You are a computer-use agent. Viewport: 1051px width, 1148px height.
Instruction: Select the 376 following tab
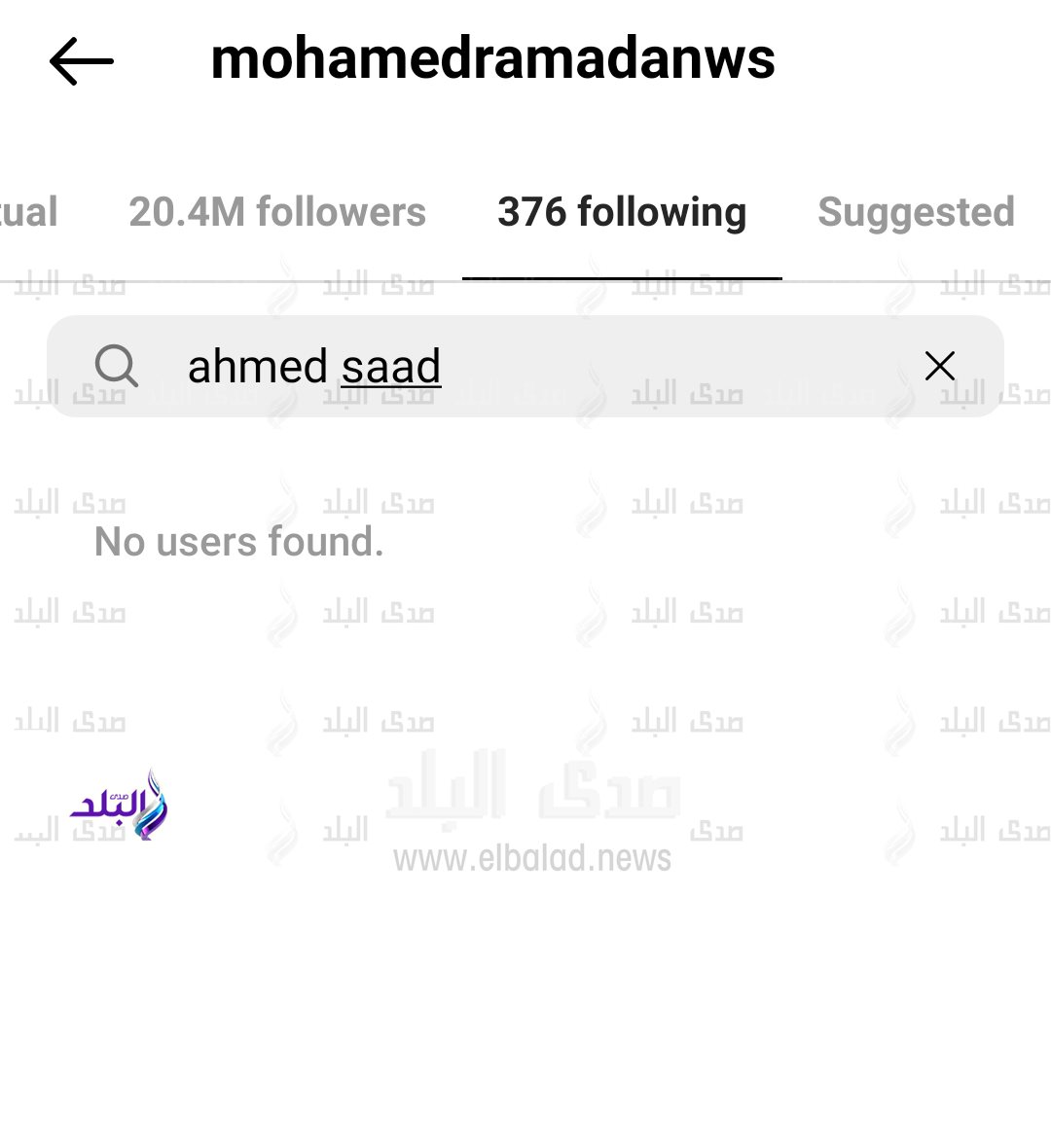[x=622, y=212]
